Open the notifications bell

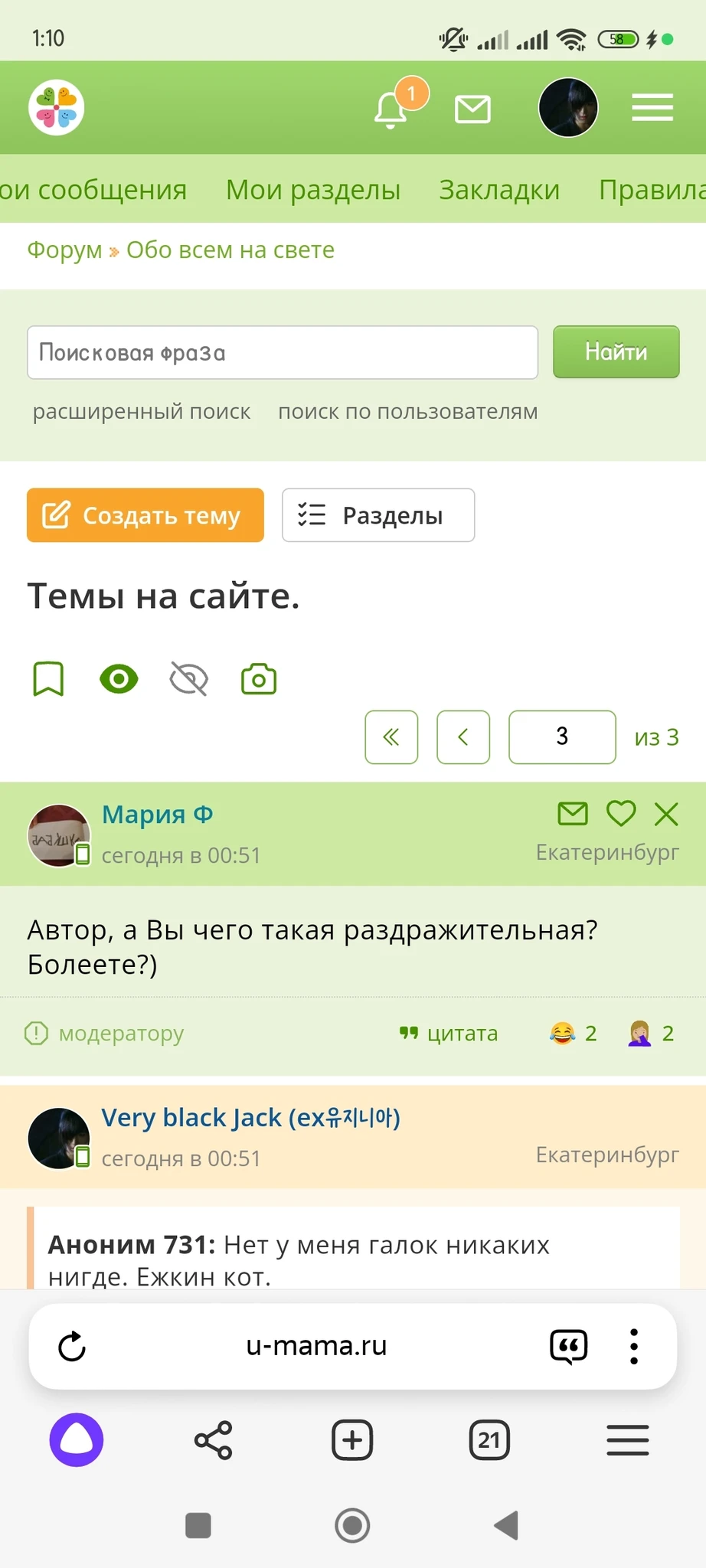391,109
